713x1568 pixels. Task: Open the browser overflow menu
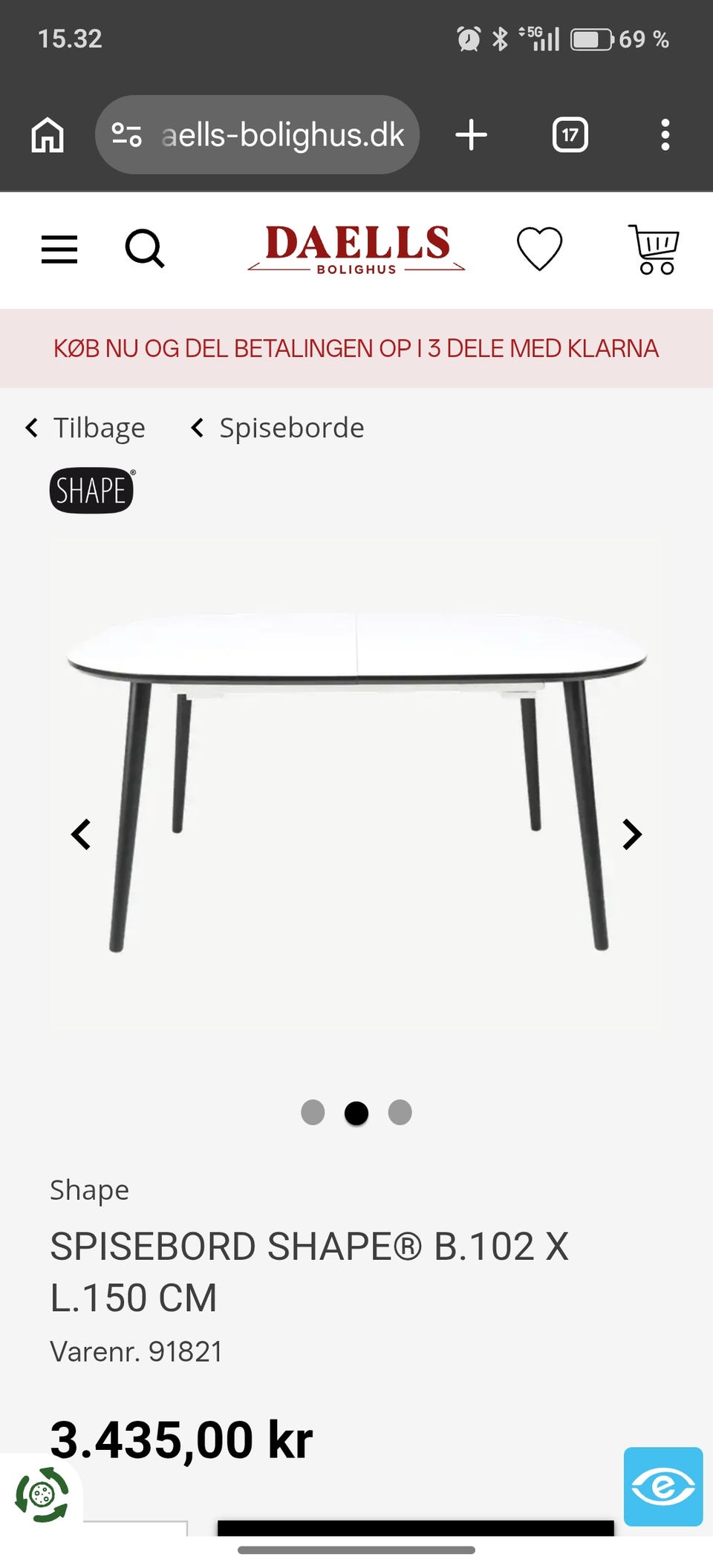click(x=663, y=134)
